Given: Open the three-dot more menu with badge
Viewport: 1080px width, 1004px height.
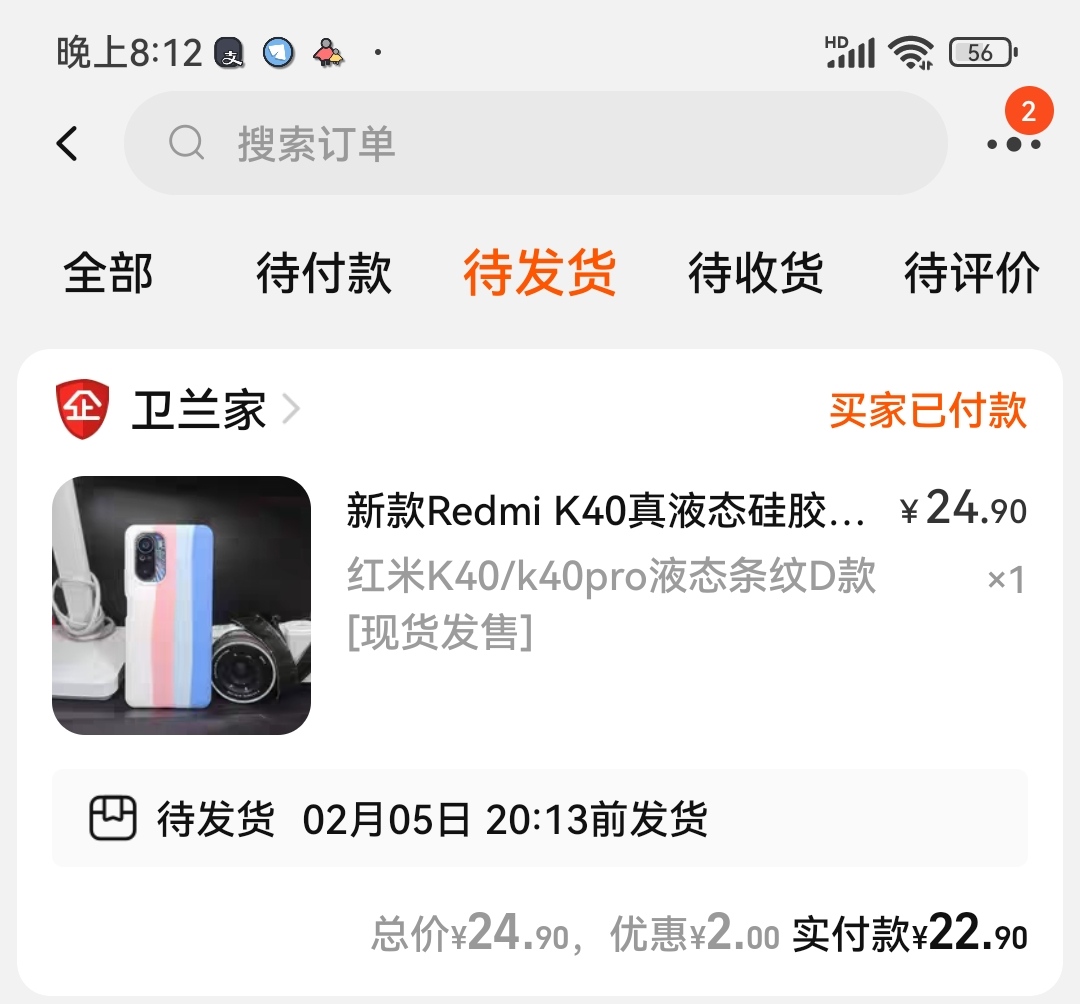Looking at the screenshot, I should tap(1013, 144).
